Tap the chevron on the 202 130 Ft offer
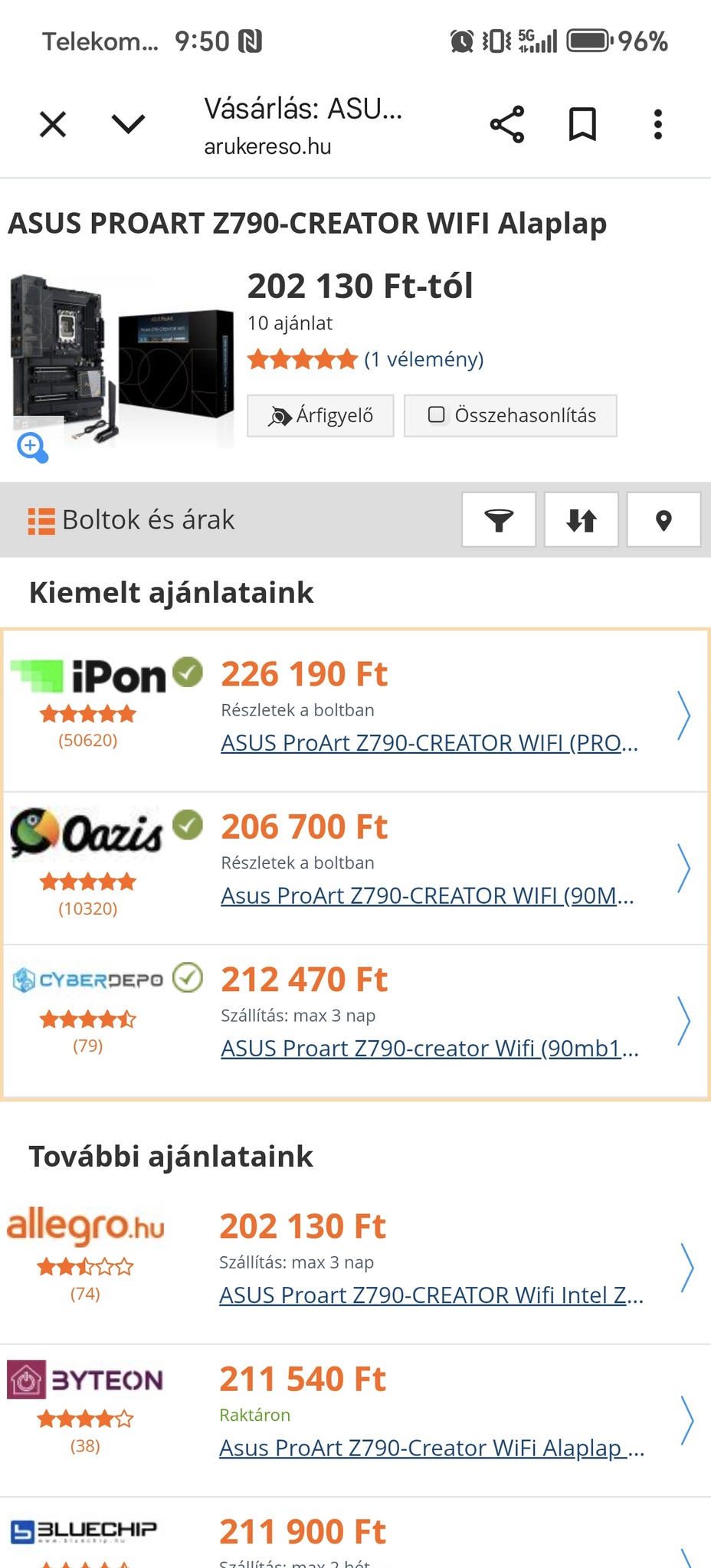The height and width of the screenshot is (1568, 711). click(x=686, y=1268)
